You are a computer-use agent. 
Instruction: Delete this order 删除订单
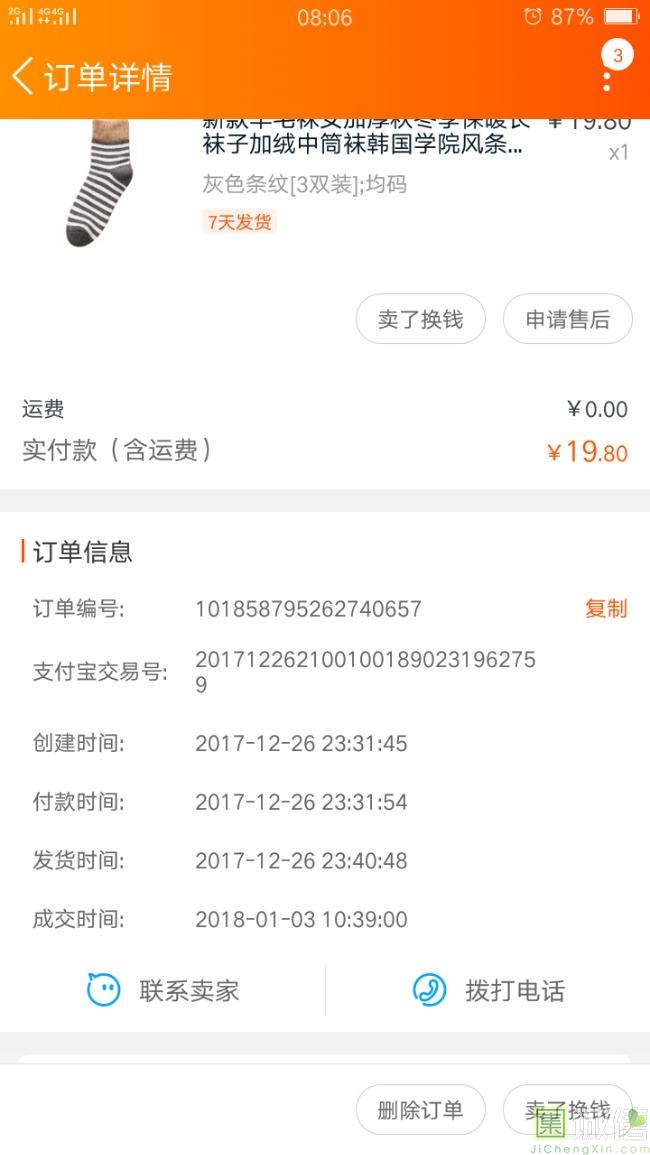pos(420,1110)
